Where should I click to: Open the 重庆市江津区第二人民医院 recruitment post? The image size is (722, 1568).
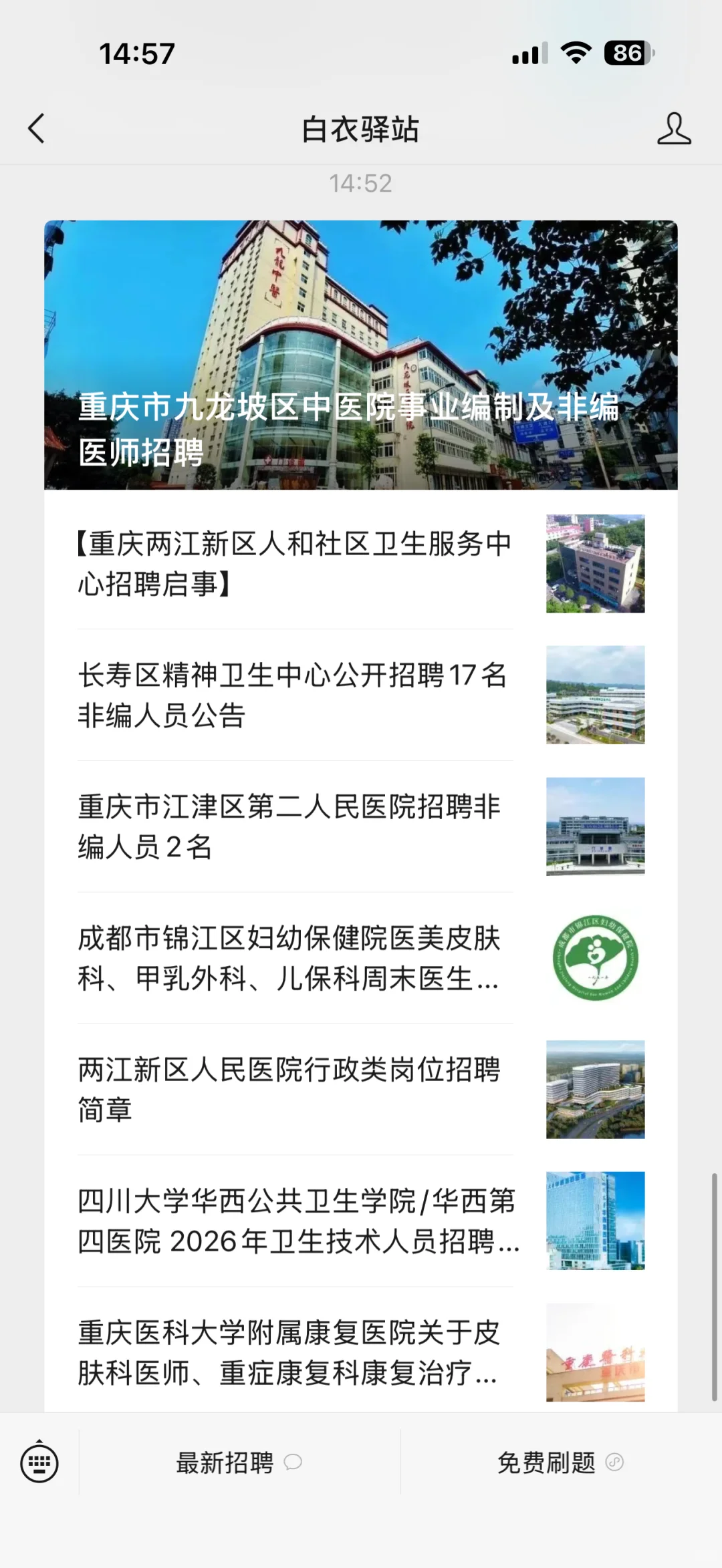point(295,826)
